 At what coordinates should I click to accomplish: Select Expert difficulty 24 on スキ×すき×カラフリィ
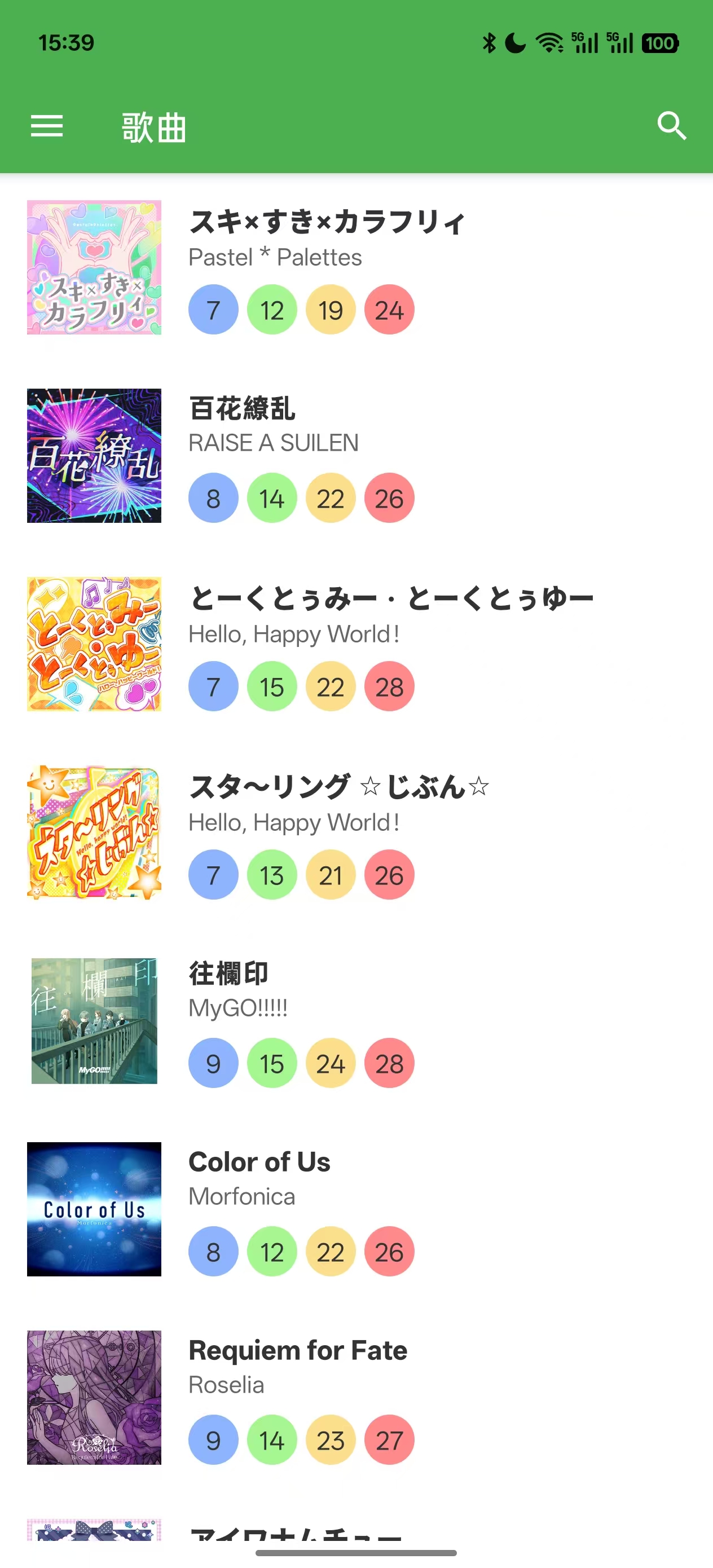(x=389, y=310)
